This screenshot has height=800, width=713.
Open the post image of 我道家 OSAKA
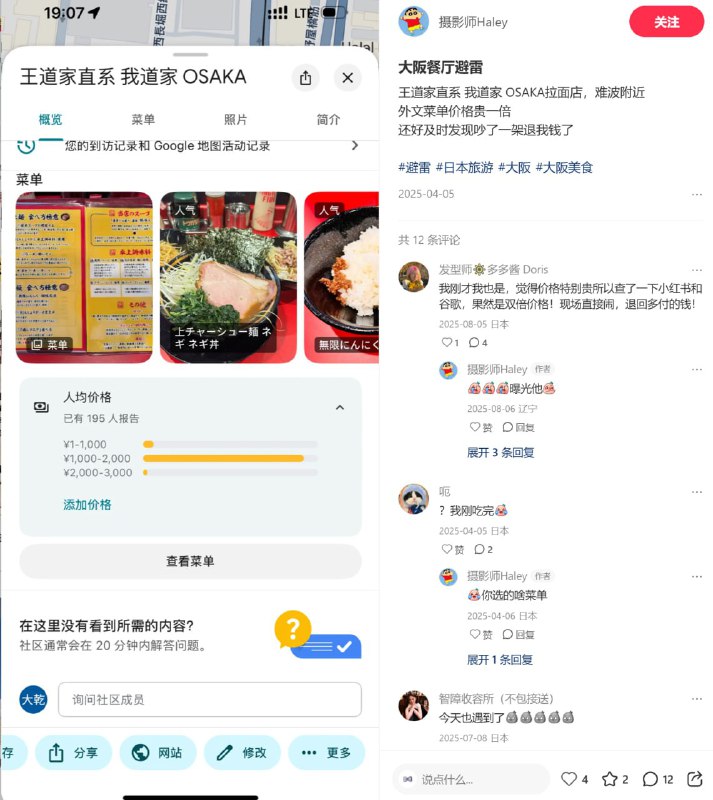(x=190, y=400)
